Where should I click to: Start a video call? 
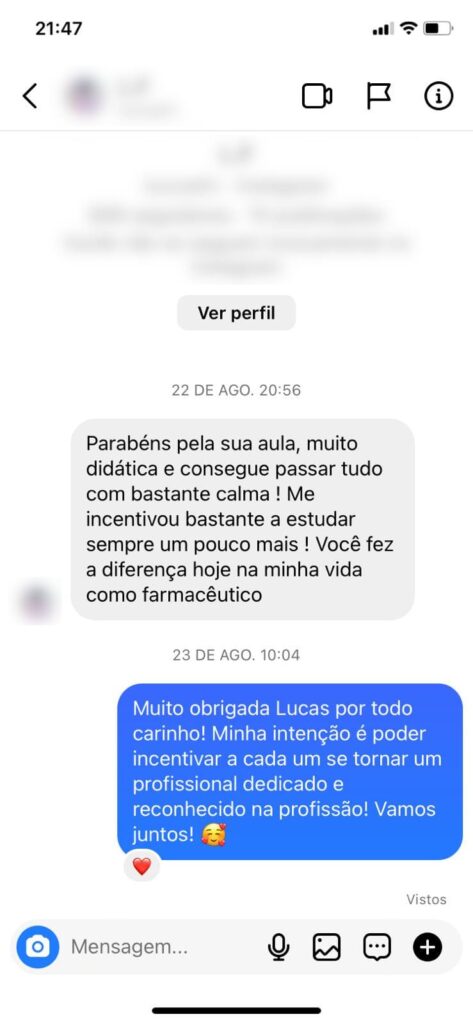(x=317, y=96)
